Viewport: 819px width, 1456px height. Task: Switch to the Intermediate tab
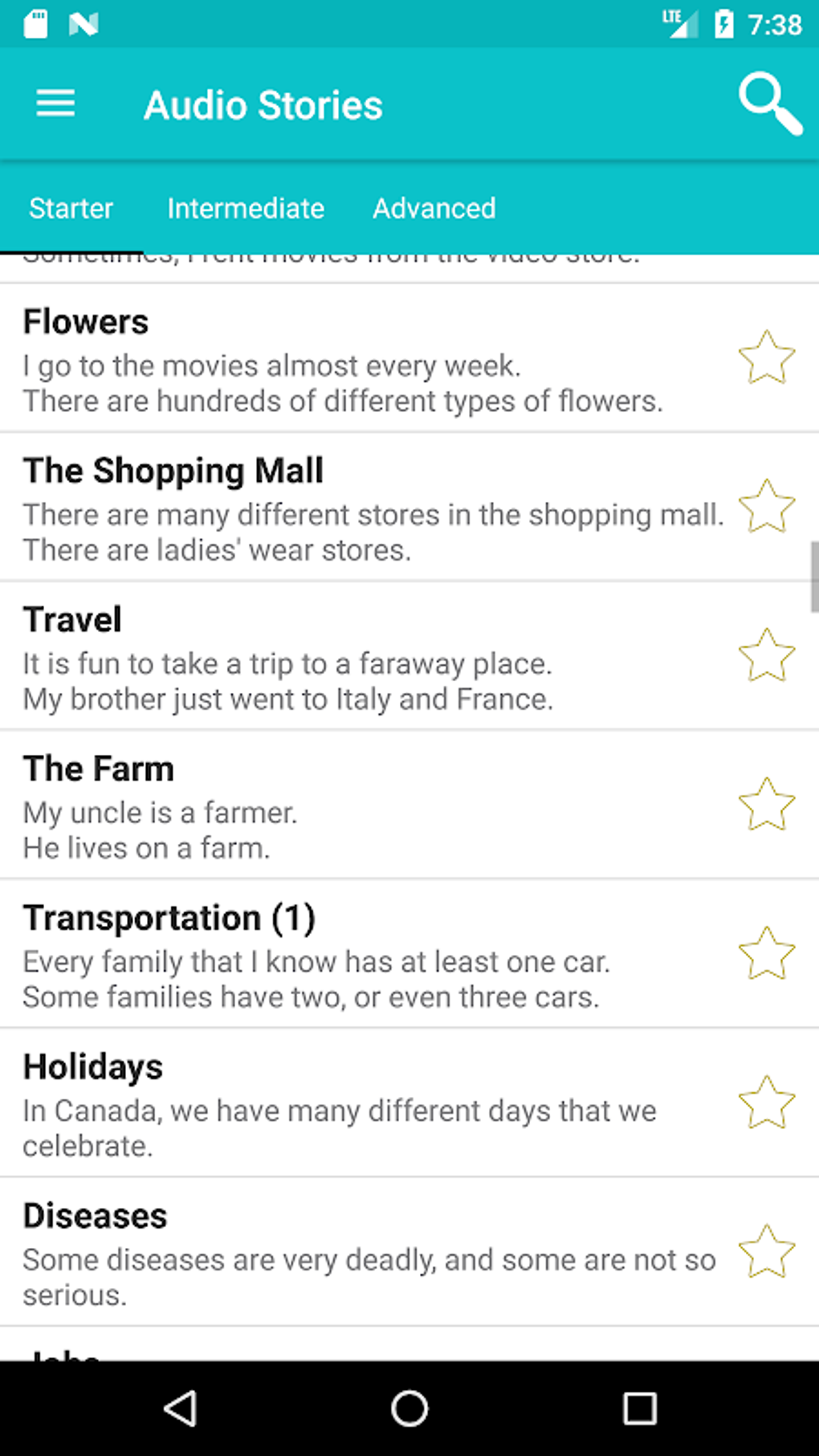click(246, 209)
